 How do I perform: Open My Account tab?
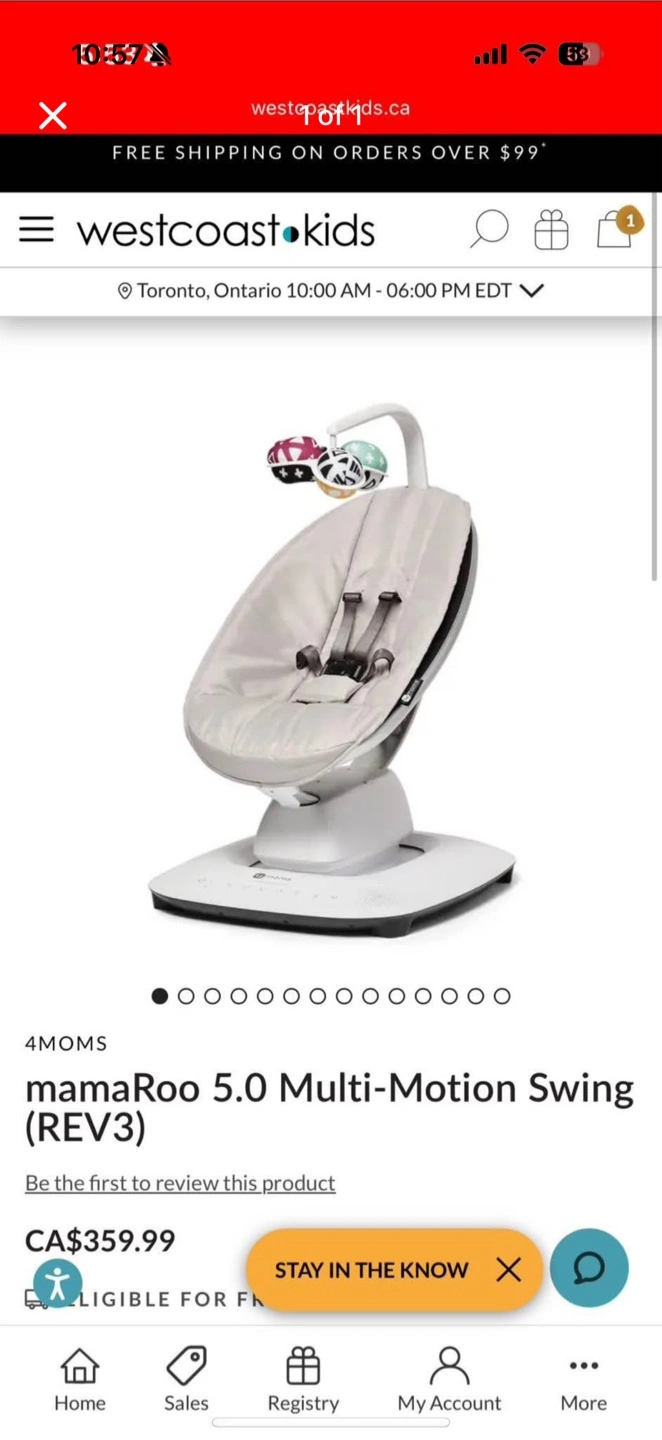click(x=449, y=1380)
